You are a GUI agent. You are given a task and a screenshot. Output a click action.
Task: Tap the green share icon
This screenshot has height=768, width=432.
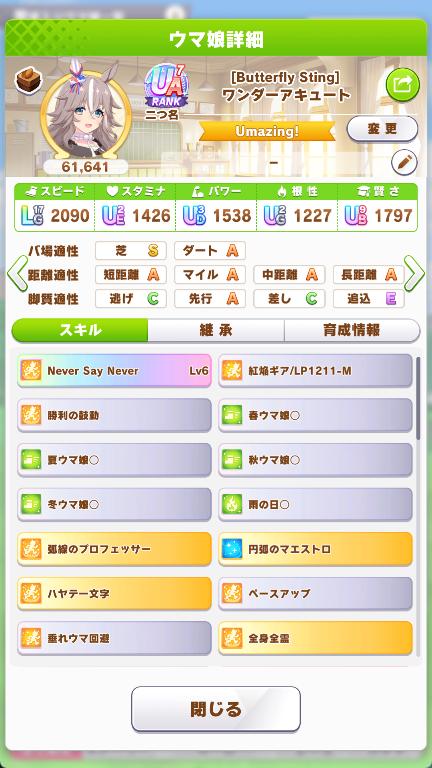click(403, 85)
